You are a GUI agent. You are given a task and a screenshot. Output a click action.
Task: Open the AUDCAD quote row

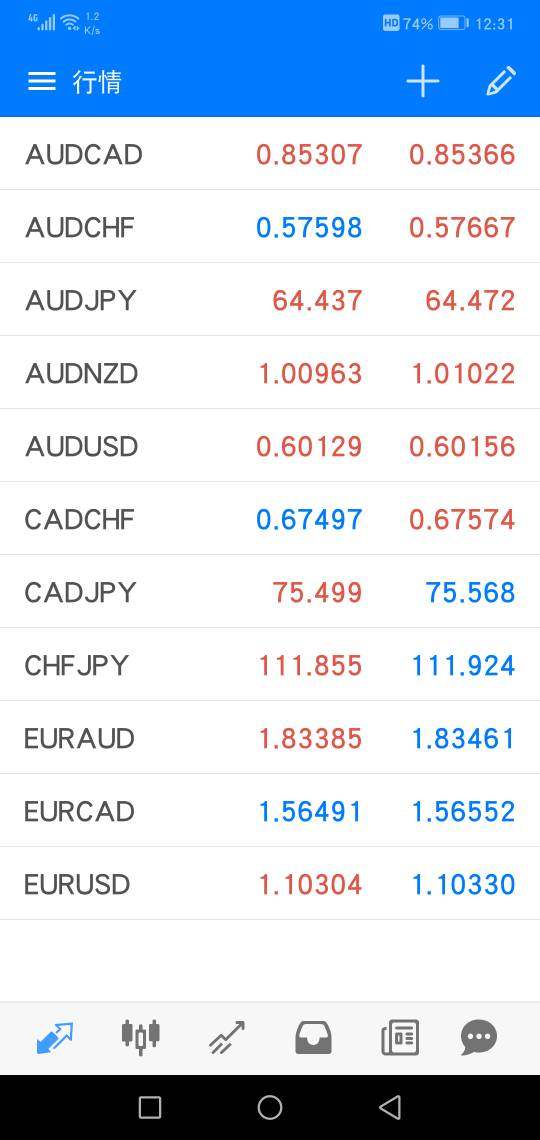(270, 154)
